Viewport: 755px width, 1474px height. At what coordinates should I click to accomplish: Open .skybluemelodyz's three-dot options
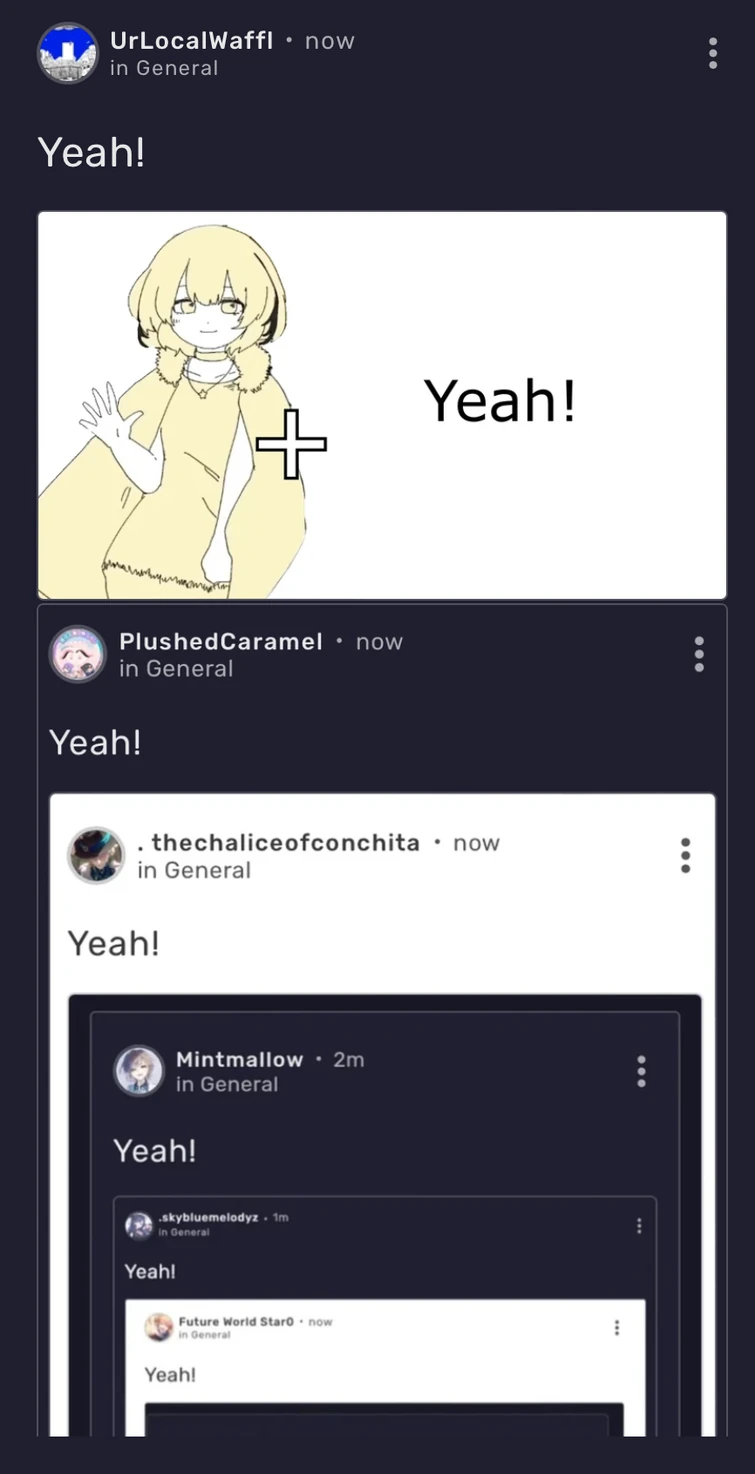[639, 1225]
